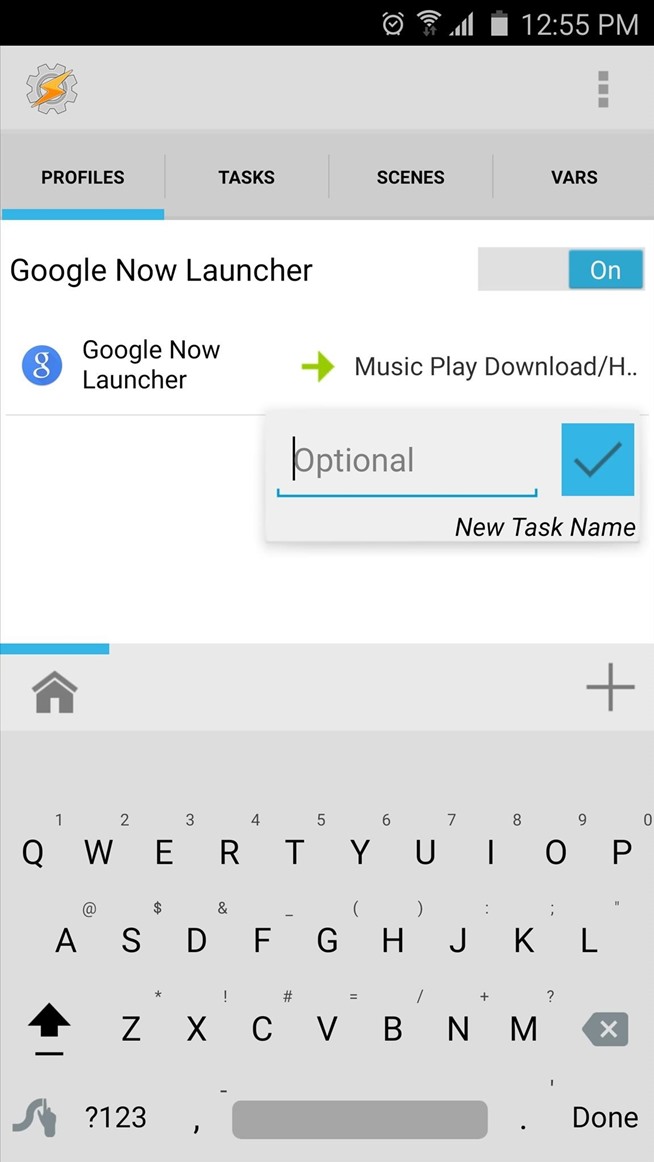Turn off the Google Now Launcher profile

(560, 270)
